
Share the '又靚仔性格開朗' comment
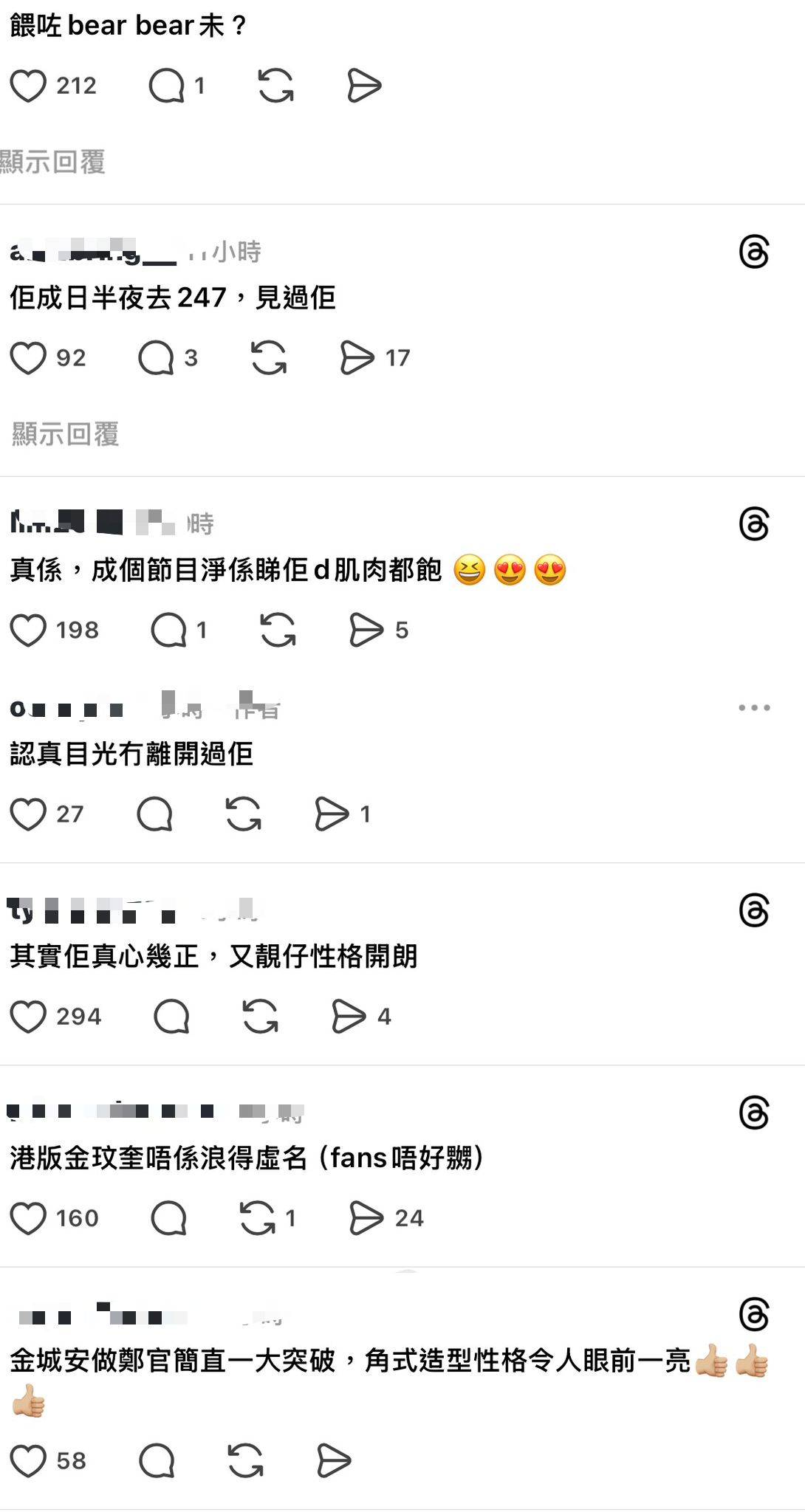[x=349, y=1017]
